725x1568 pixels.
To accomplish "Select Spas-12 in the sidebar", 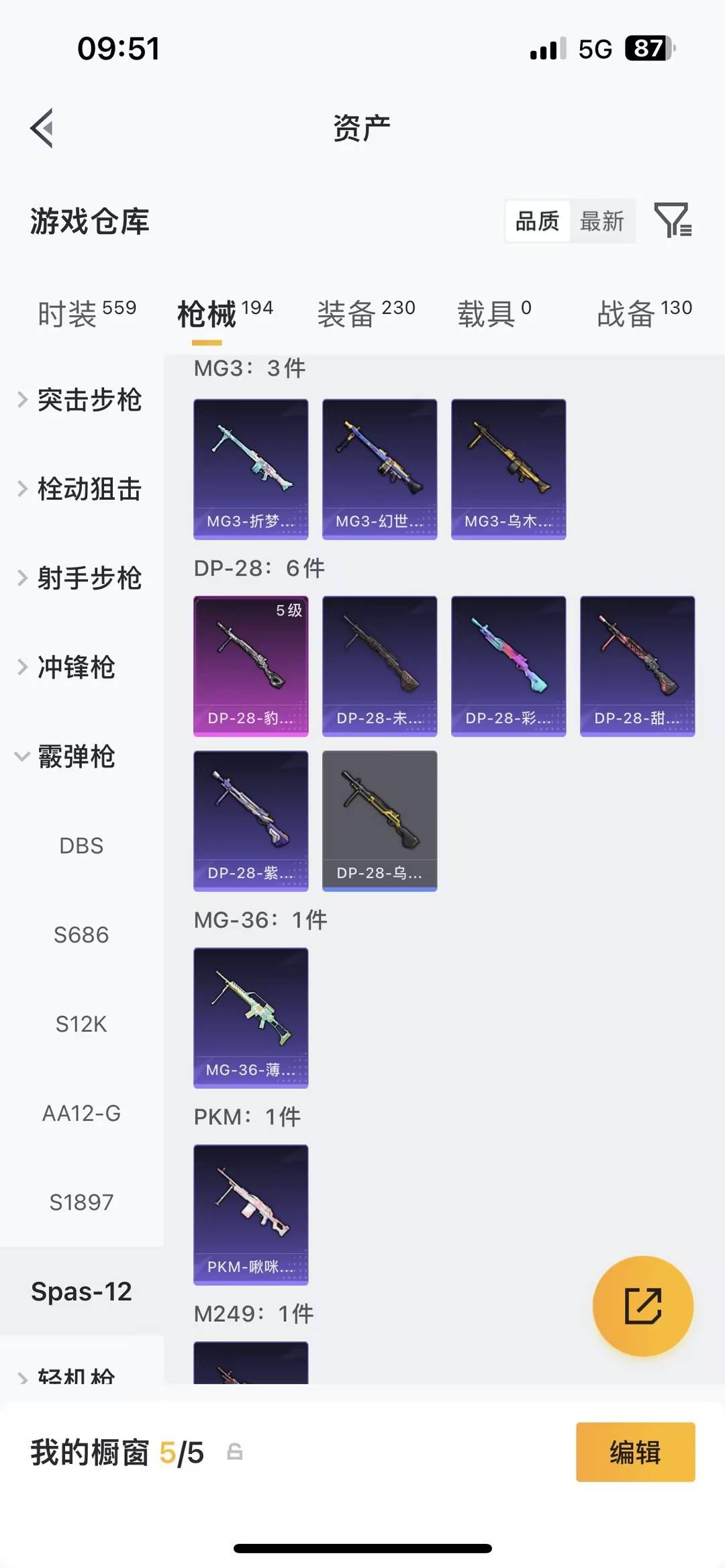I will (82, 1290).
